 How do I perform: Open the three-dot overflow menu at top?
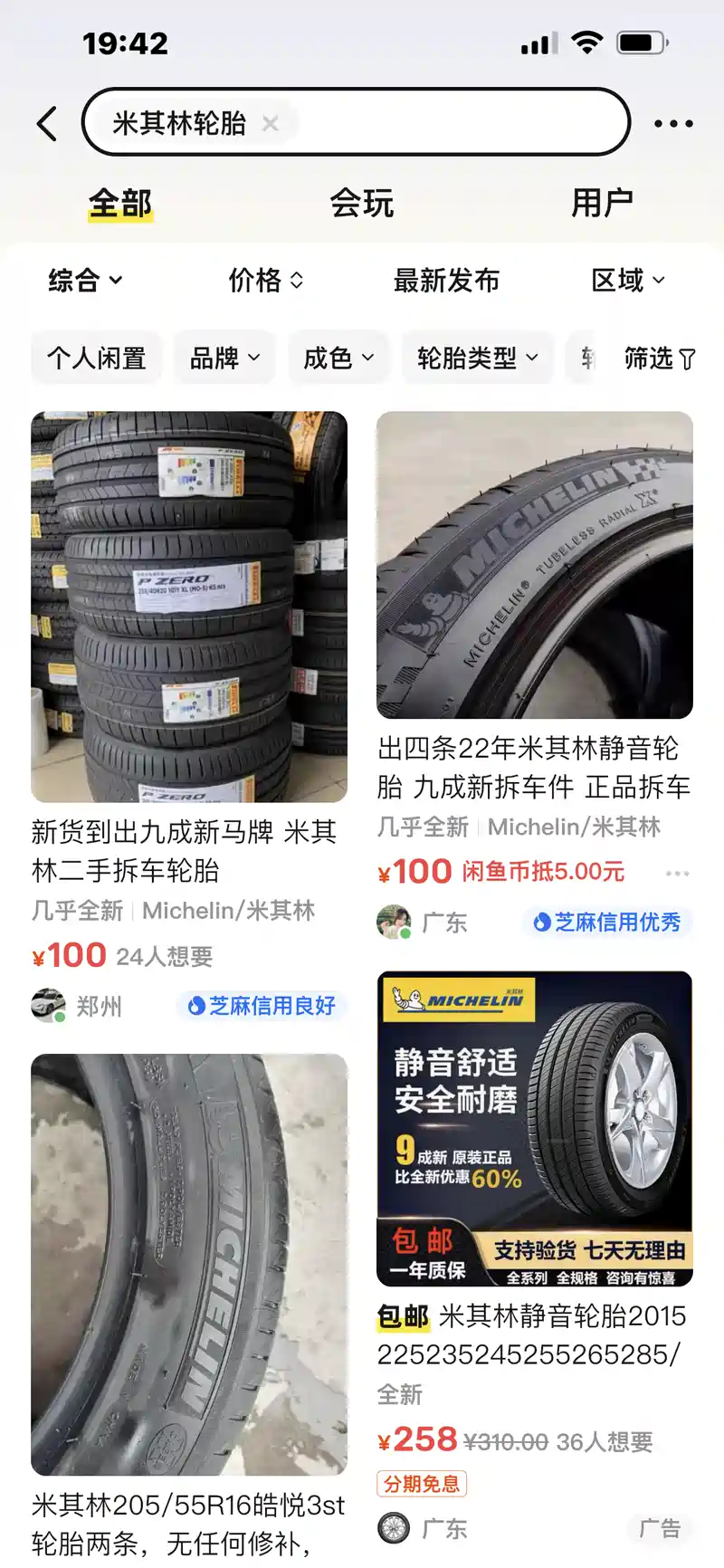pyautogui.click(x=673, y=124)
